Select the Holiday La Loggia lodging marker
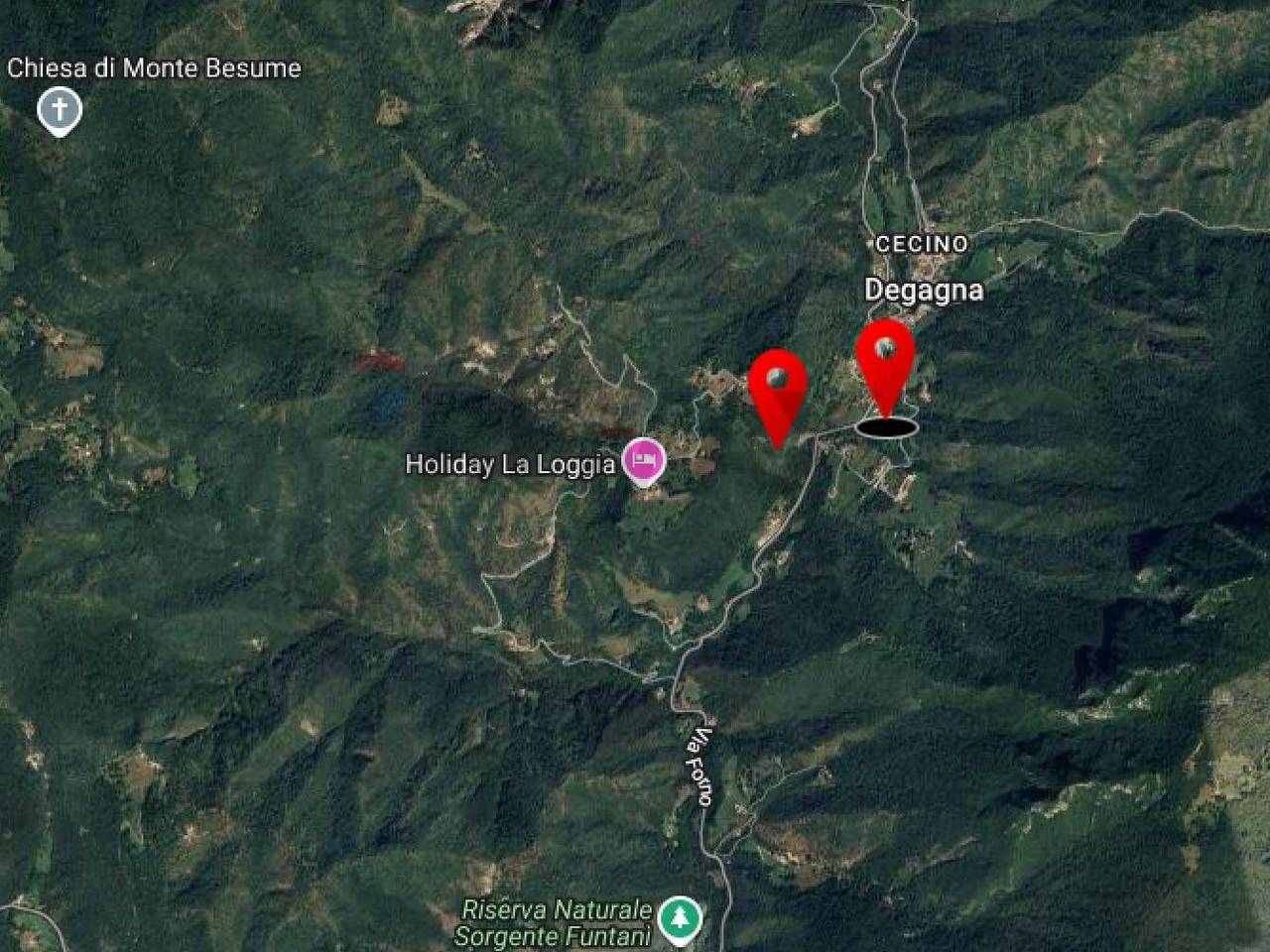The height and width of the screenshot is (952, 1270). (x=644, y=461)
